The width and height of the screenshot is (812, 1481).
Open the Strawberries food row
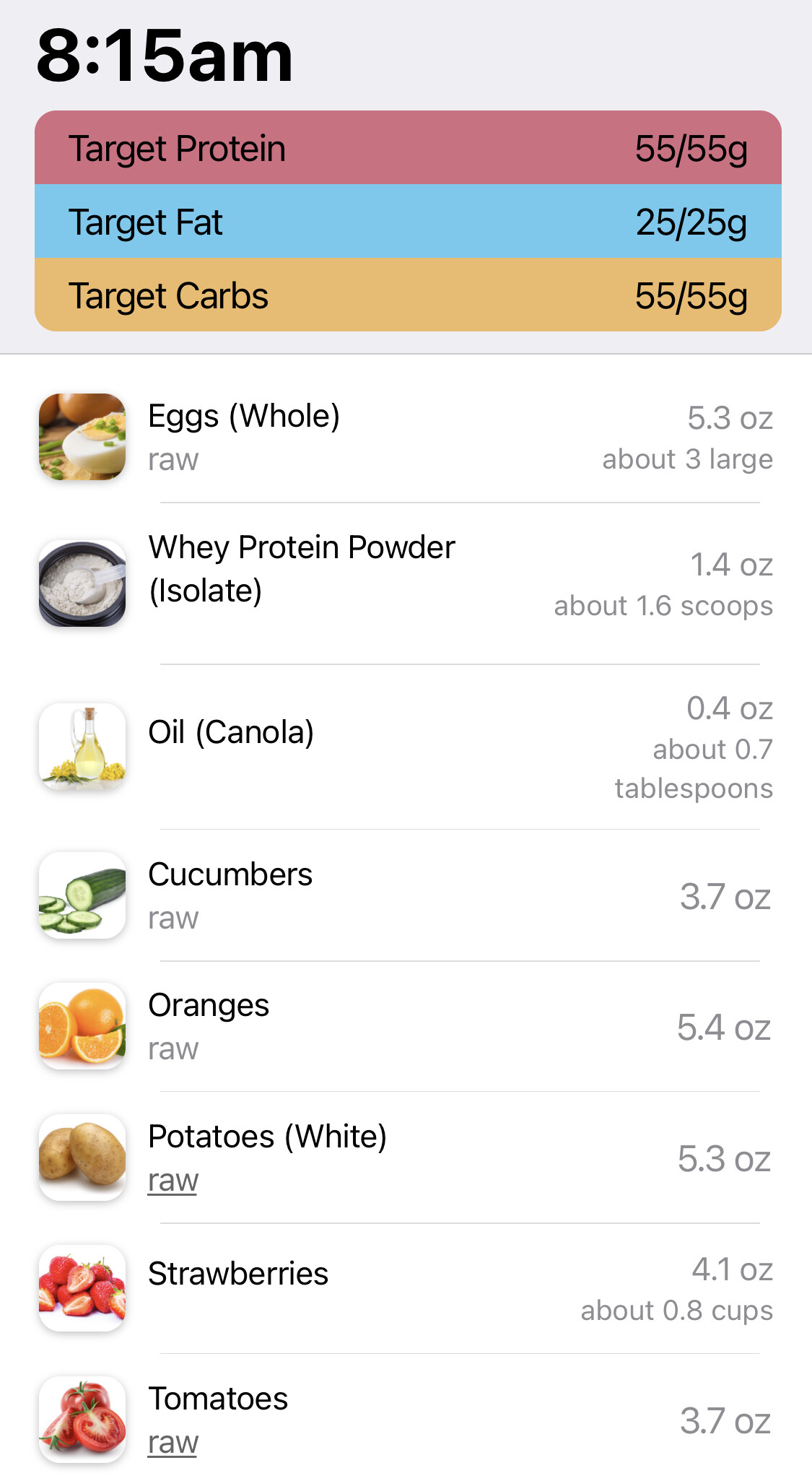click(x=406, y=1288)
